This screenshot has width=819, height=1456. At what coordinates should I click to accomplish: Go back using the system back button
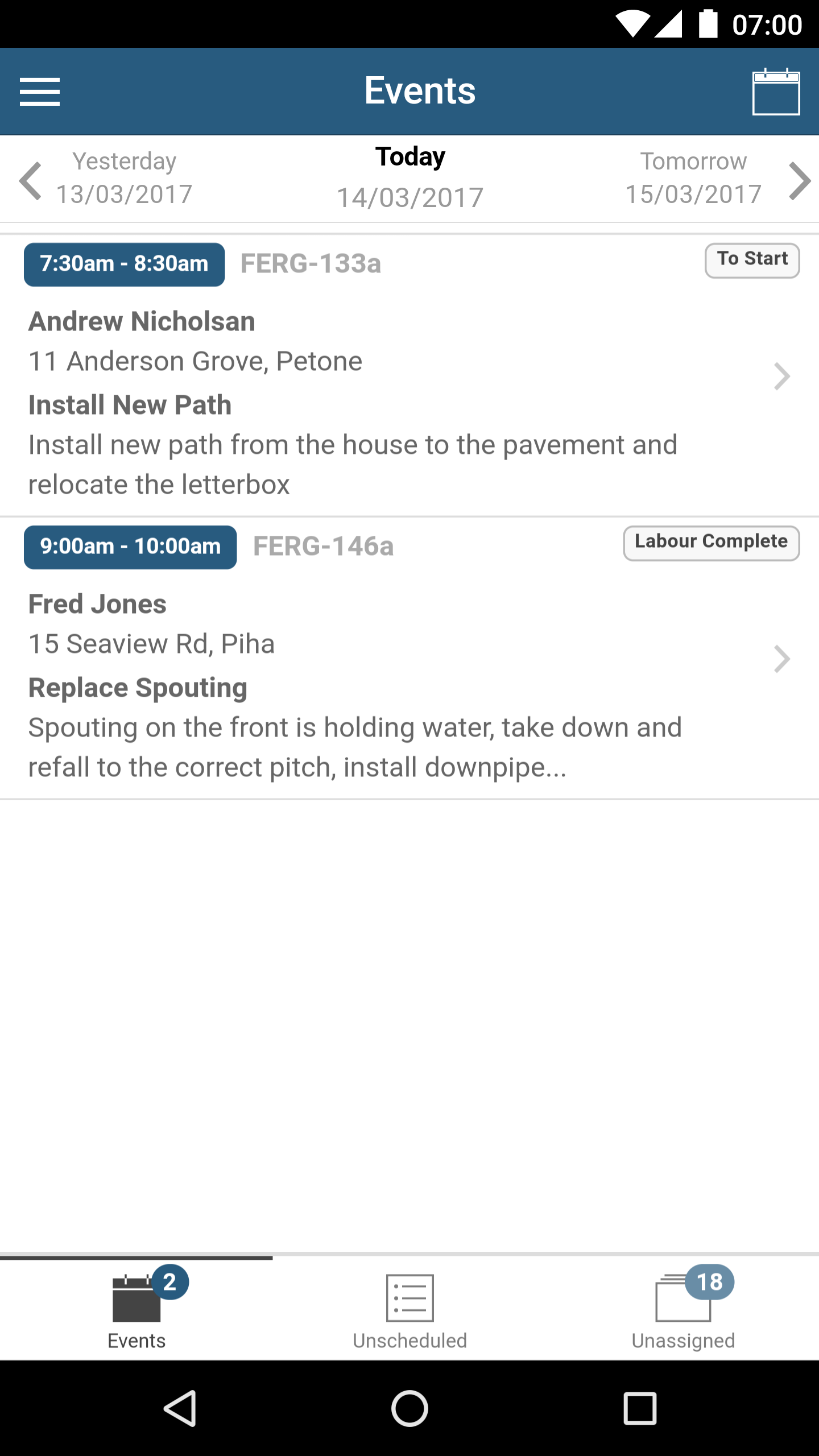click(181, 1408)
